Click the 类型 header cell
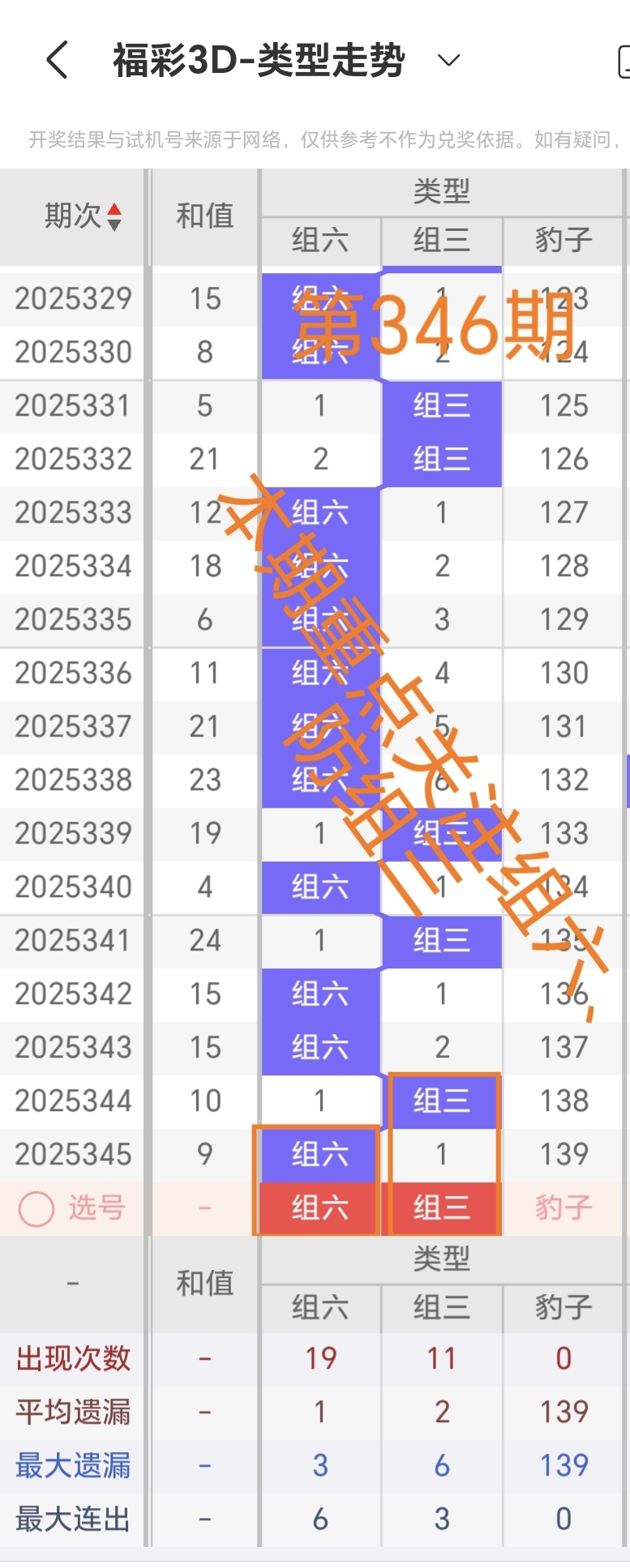This screenshot has width=630, height=1568. click(x=442, y=192)
